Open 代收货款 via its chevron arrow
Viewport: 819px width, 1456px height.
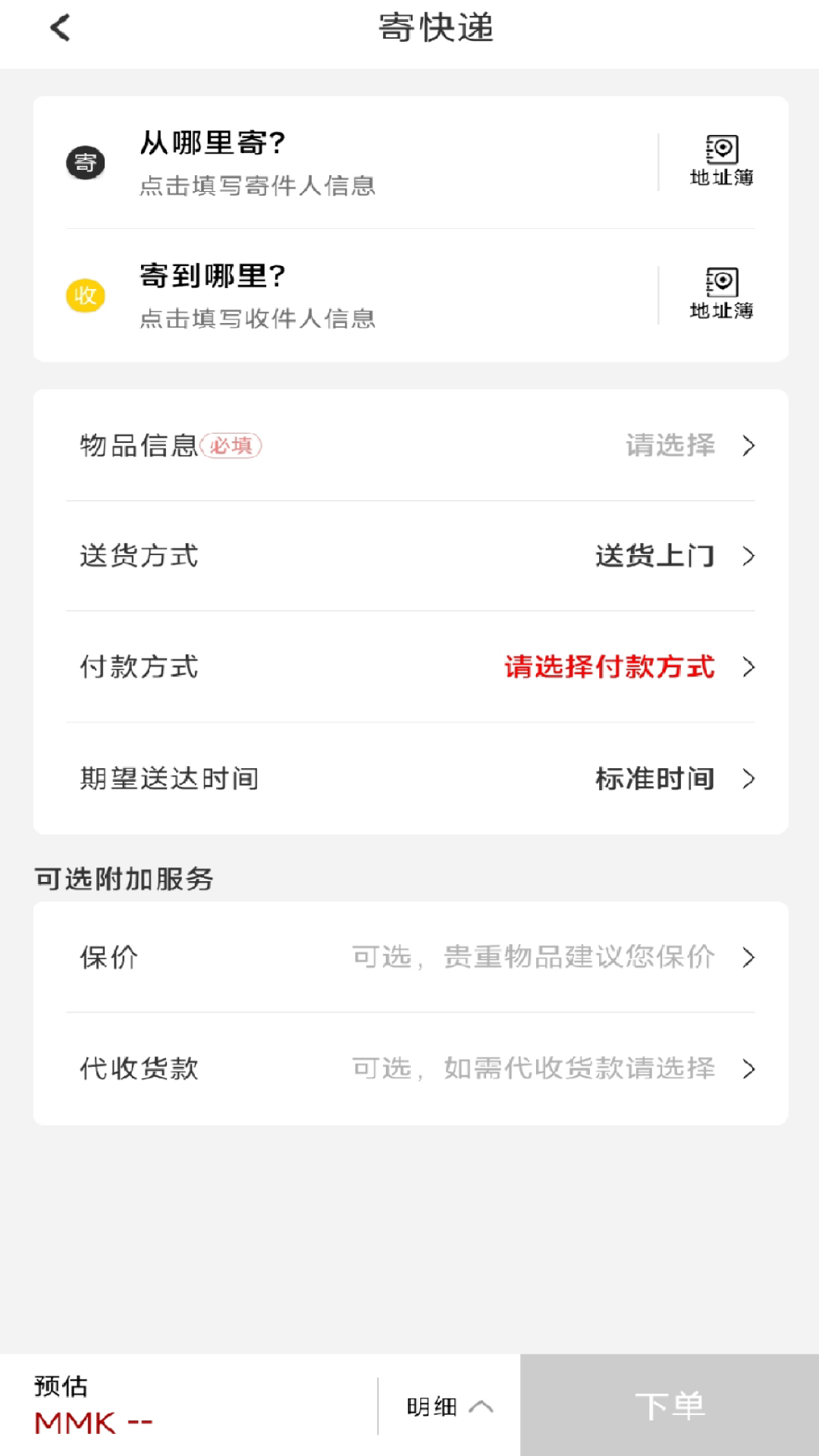(749, 1069)
